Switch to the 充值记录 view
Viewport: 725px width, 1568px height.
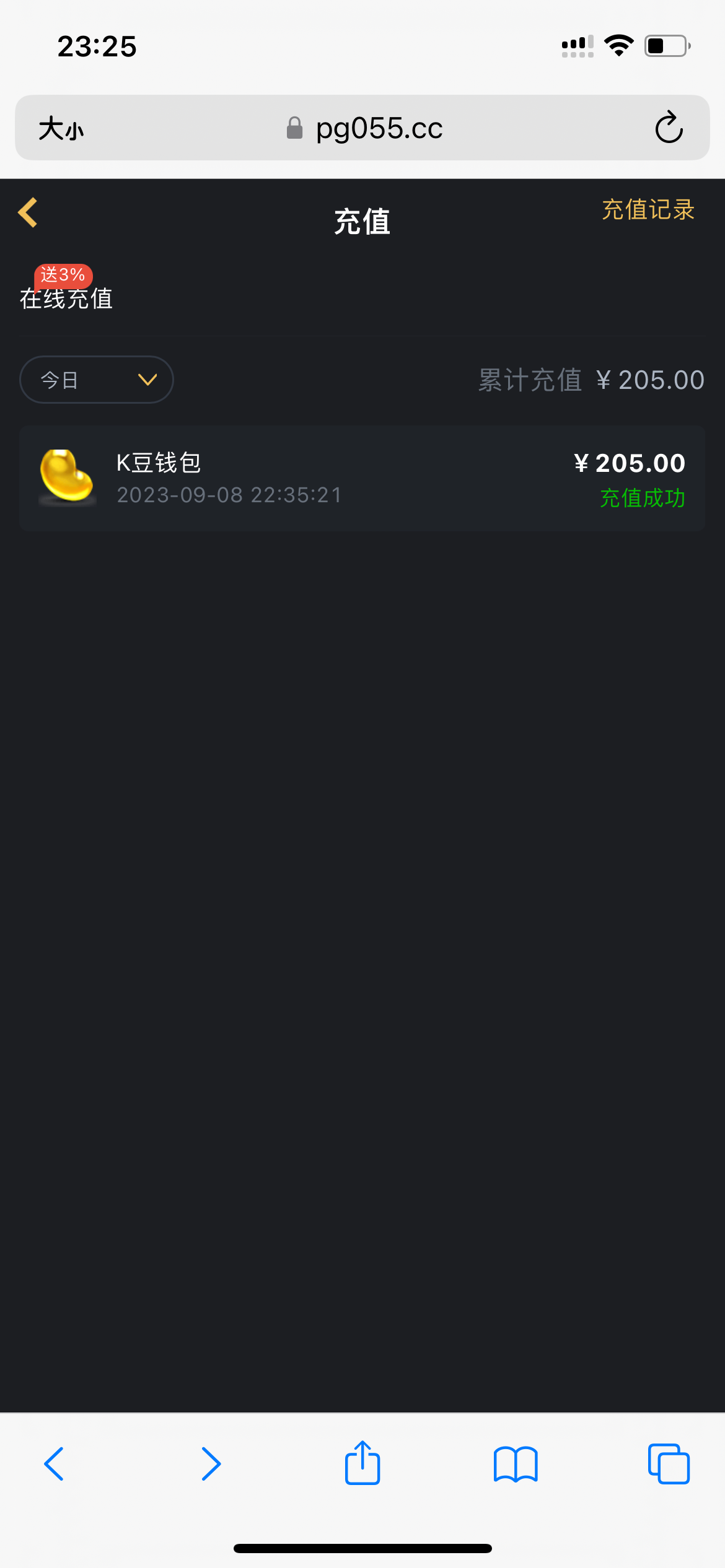[648, 211]
